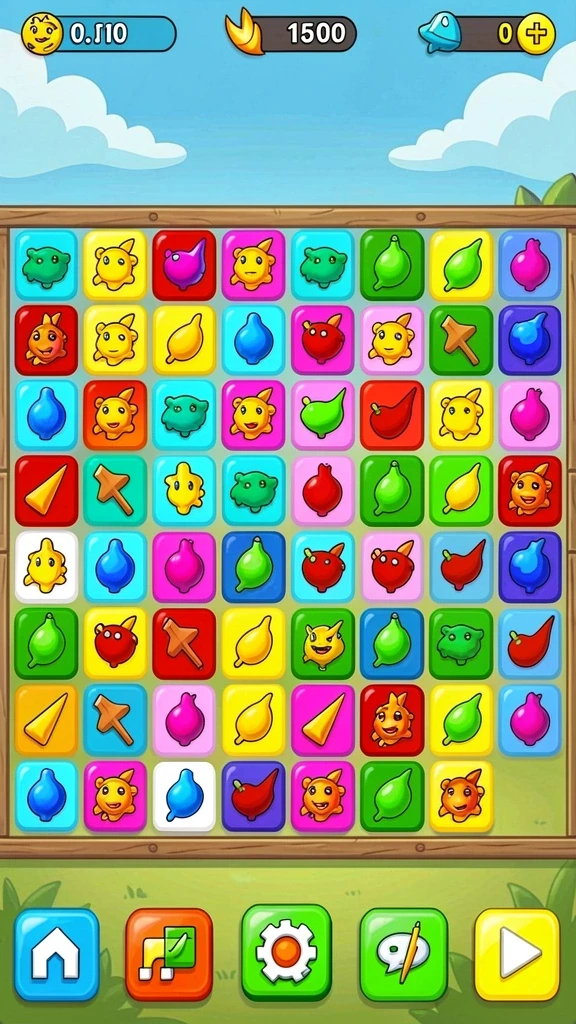Tap the yellow cone on the red tile
576x1024 pixels.
tap(46, 491)
